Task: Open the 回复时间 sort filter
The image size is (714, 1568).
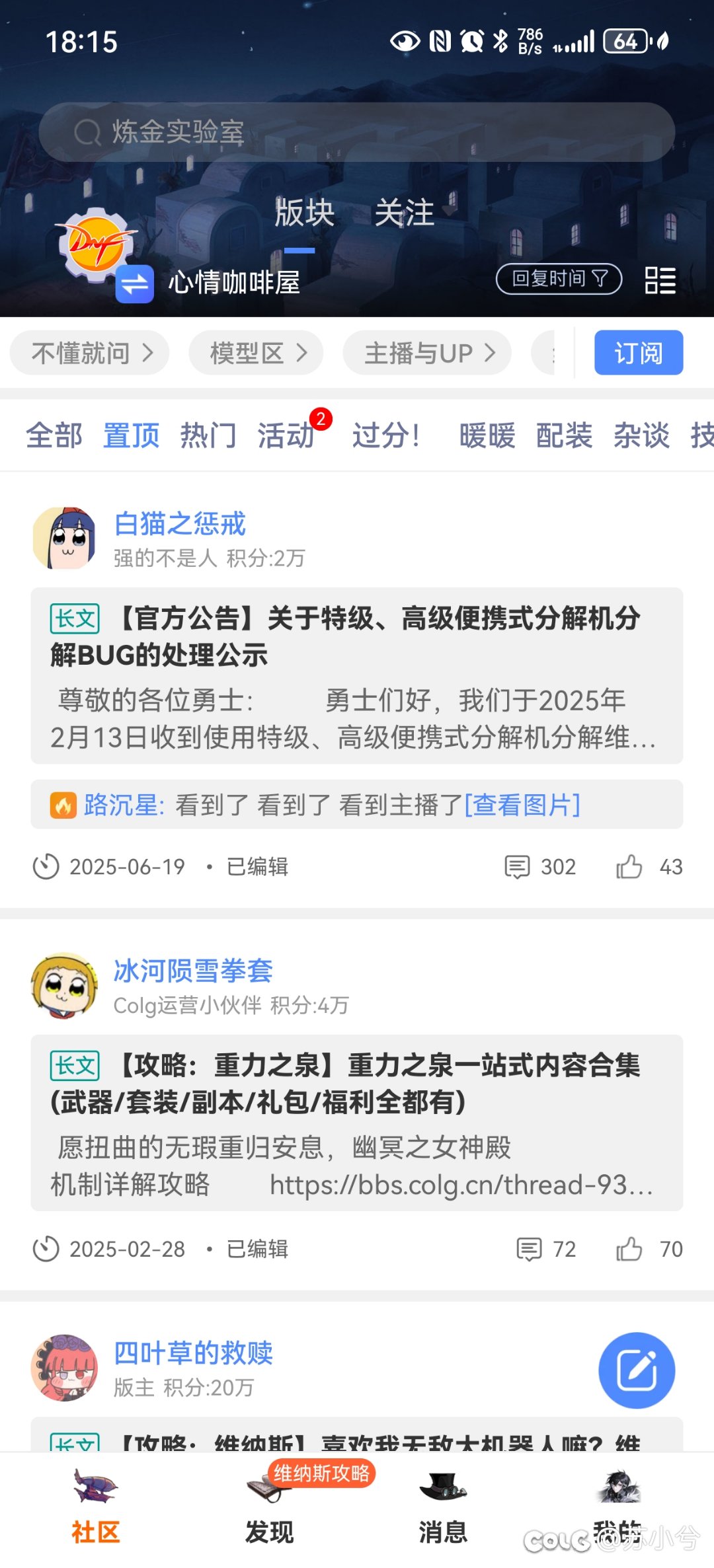Action: 559,278
